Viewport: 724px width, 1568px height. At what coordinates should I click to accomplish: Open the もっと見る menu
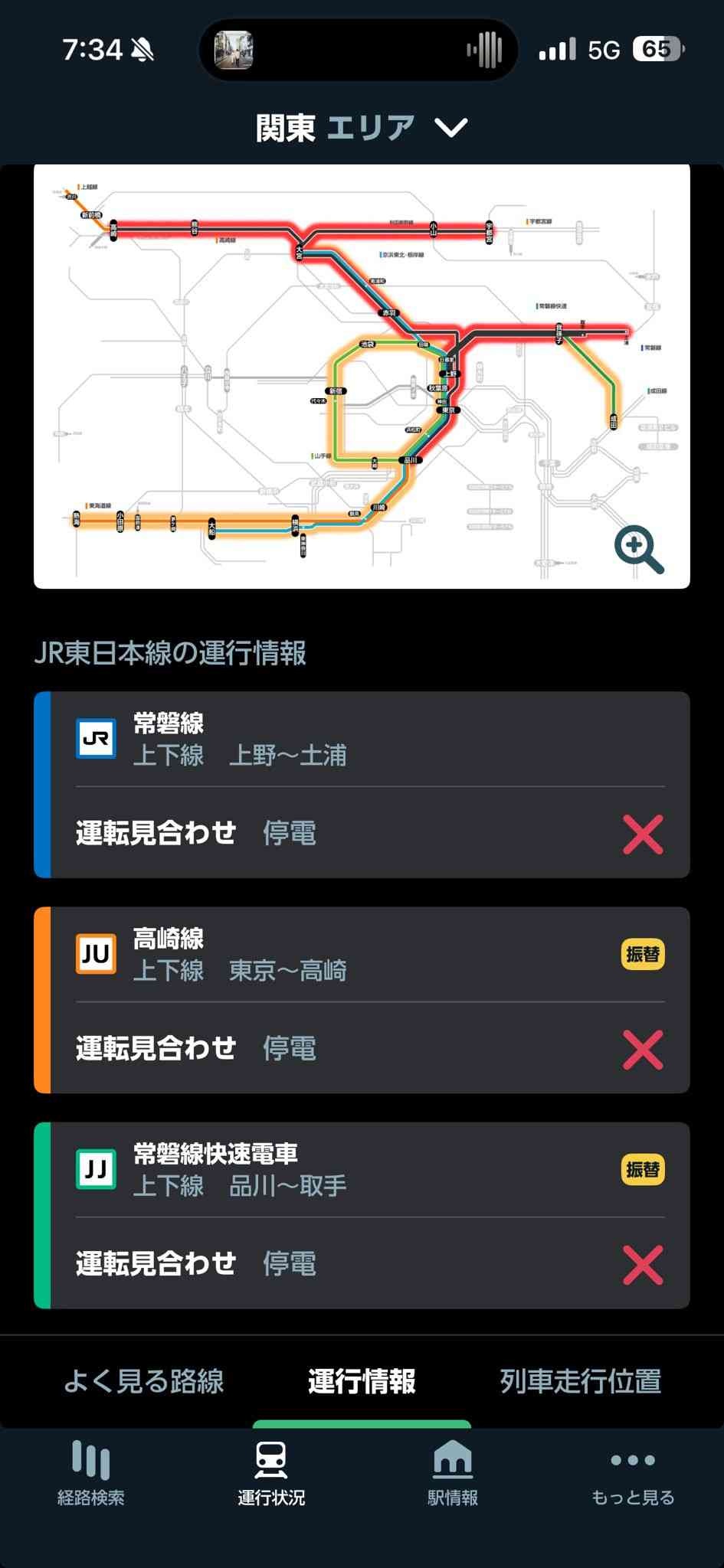click(633, 1474)
